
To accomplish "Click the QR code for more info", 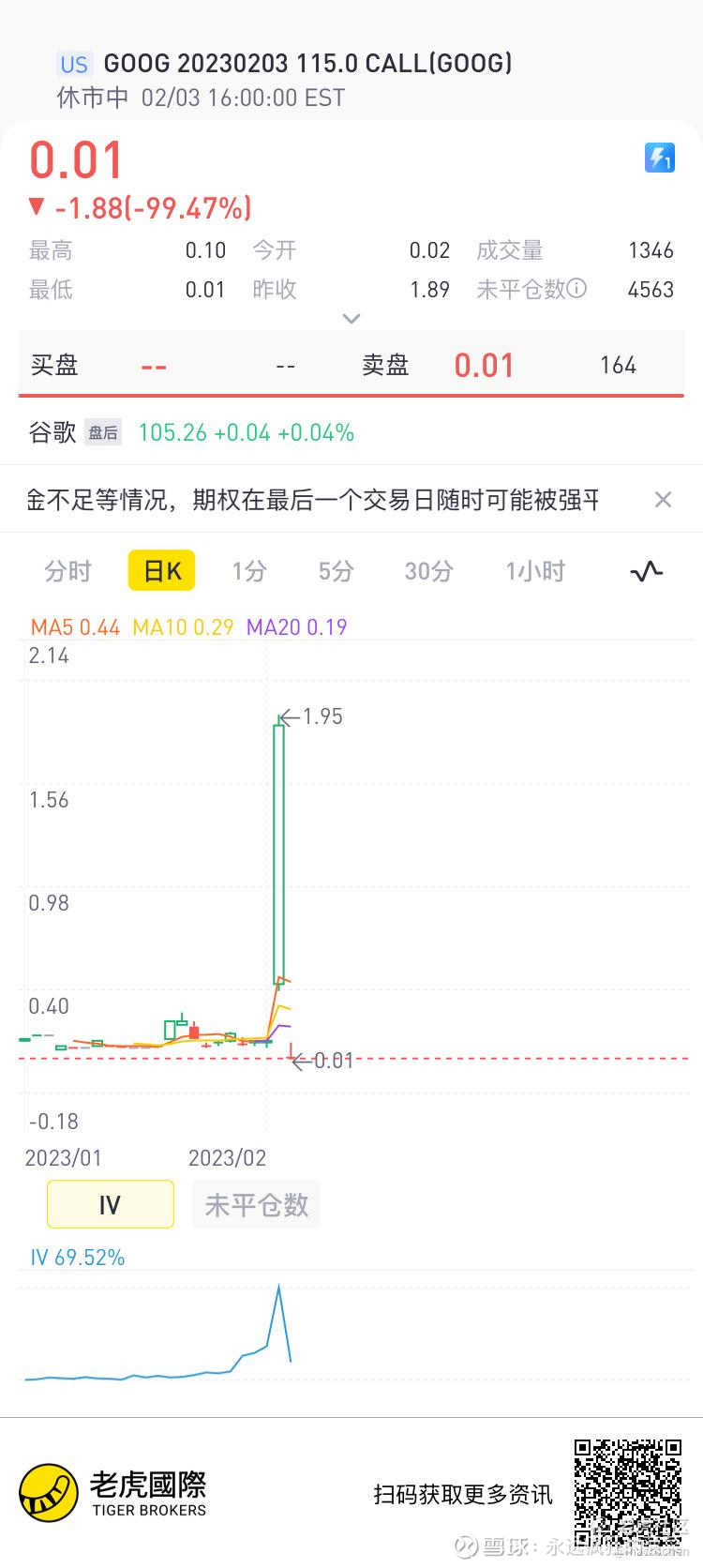I will (630, 1491).
